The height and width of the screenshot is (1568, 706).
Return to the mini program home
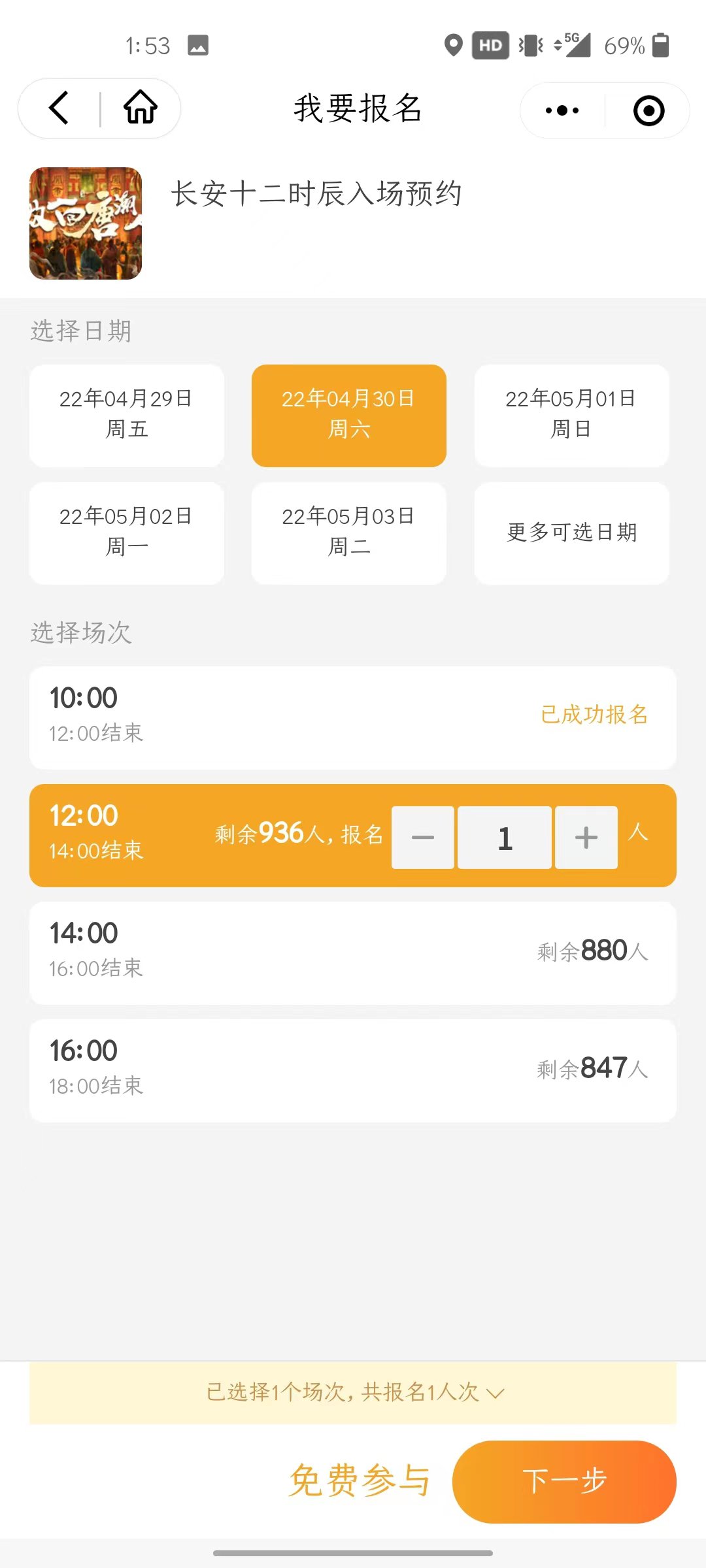click(x=141, y=108)
